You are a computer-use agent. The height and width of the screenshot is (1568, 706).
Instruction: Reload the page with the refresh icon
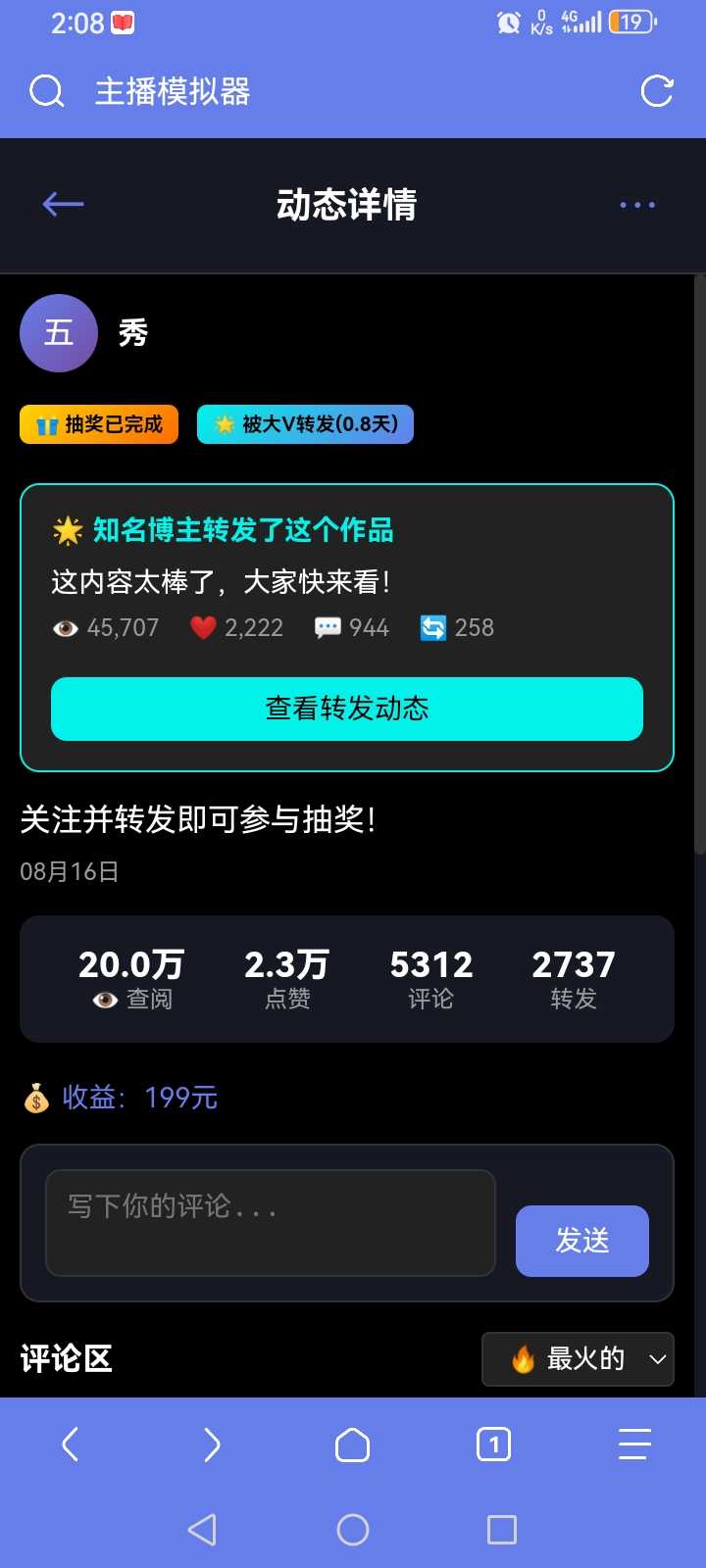pos(656,91)
